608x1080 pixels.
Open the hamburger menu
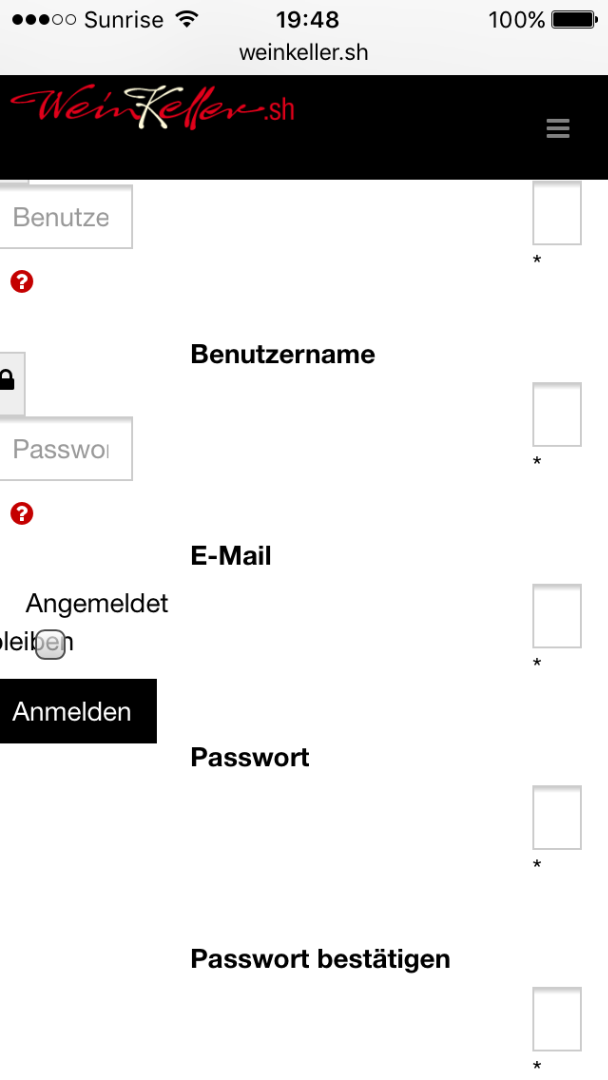pyautogui.click(x=558, y=128)
